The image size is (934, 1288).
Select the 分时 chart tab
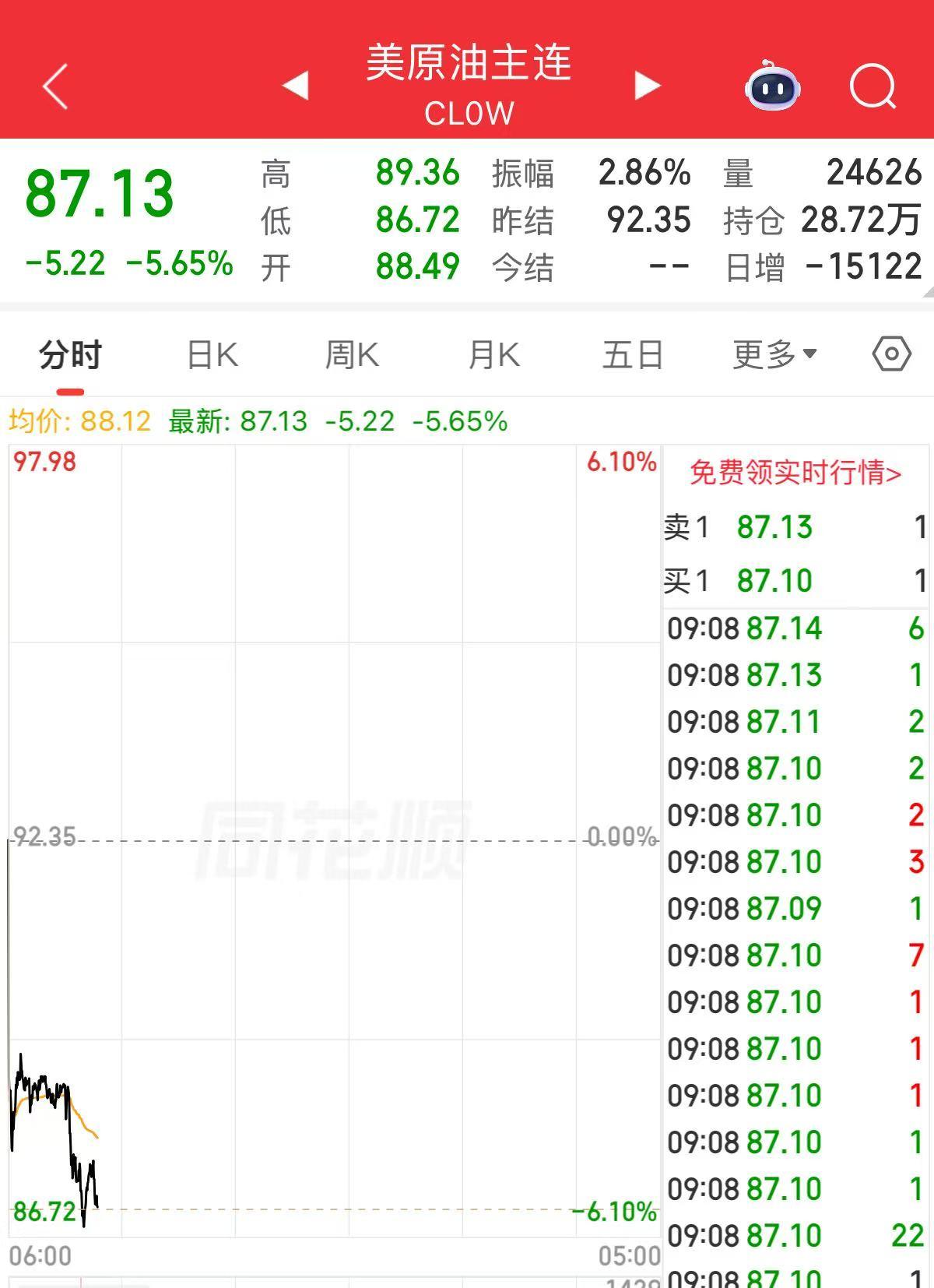pos(70,355)
